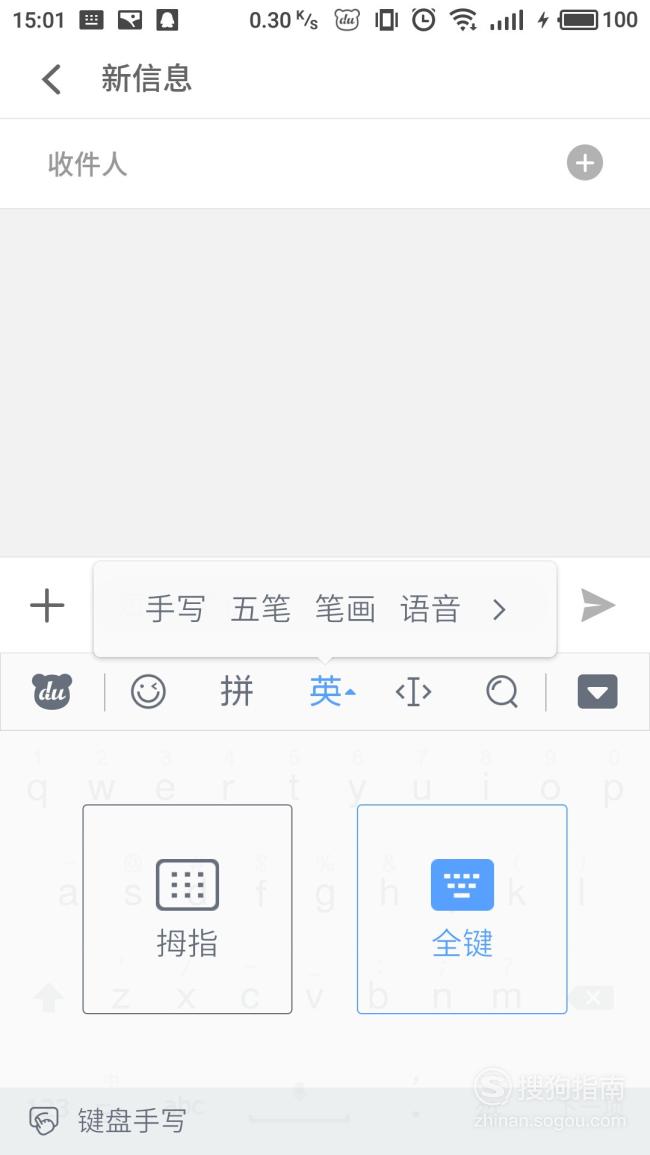650x1155 pixels.
Task: Hide the keyboard with the down arrow
Action: pyautogui.click(x=598, y=692)
